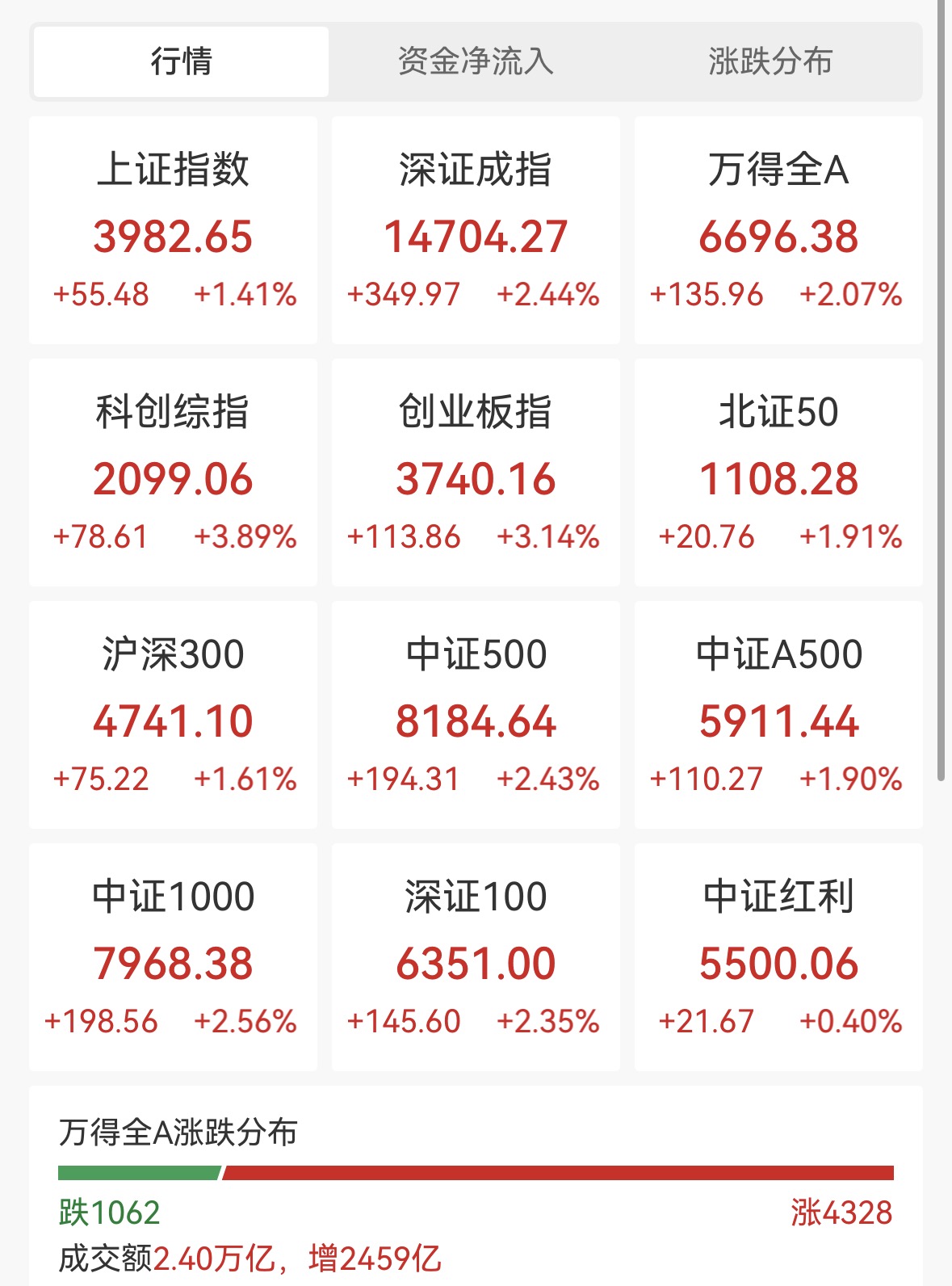Open the 上证指数 index card

(173, 230)
